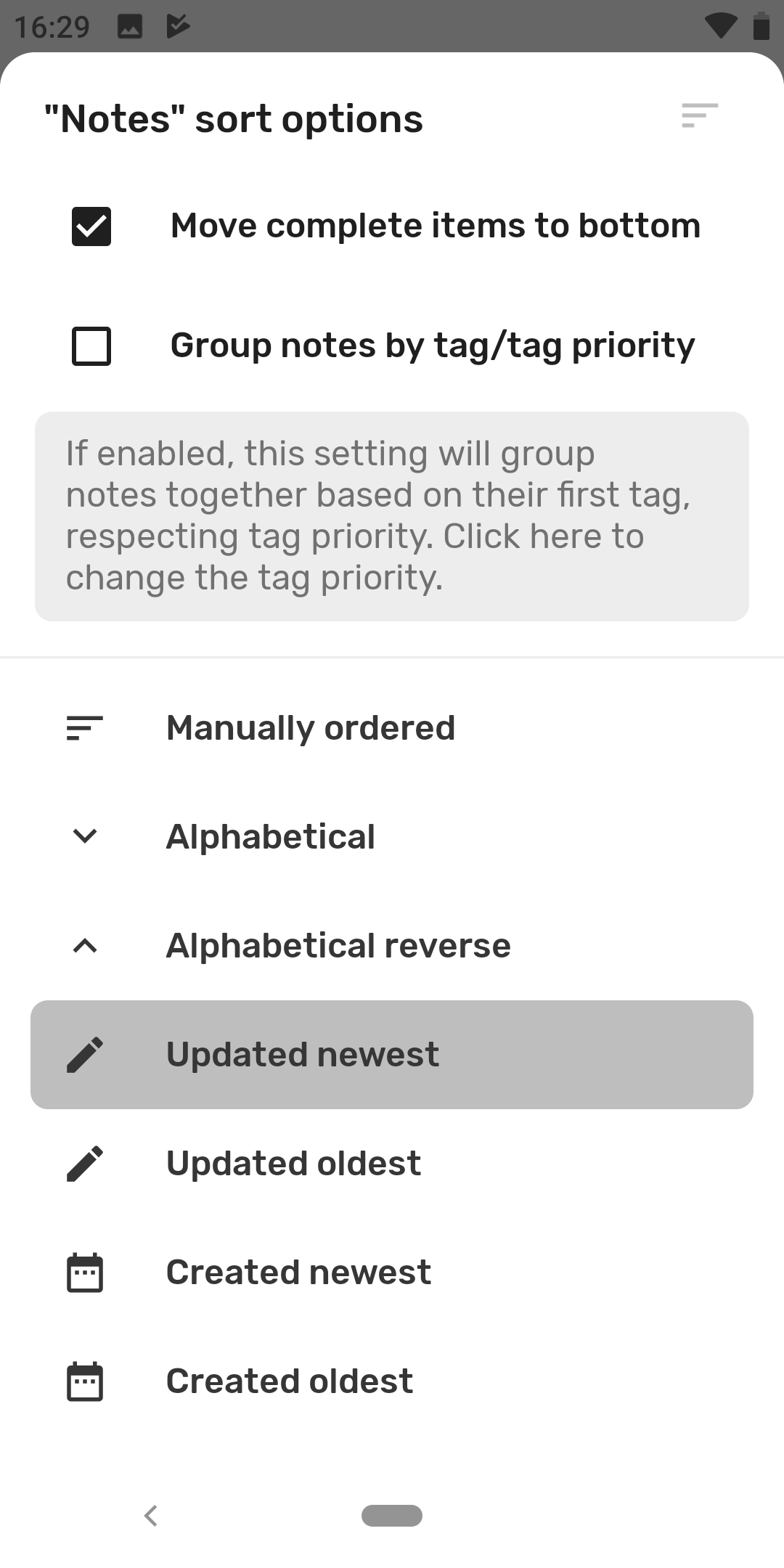This screenshot has height=1568, width=784.
Task: Pick Created newest sort option
Action: coord(392,1273)
